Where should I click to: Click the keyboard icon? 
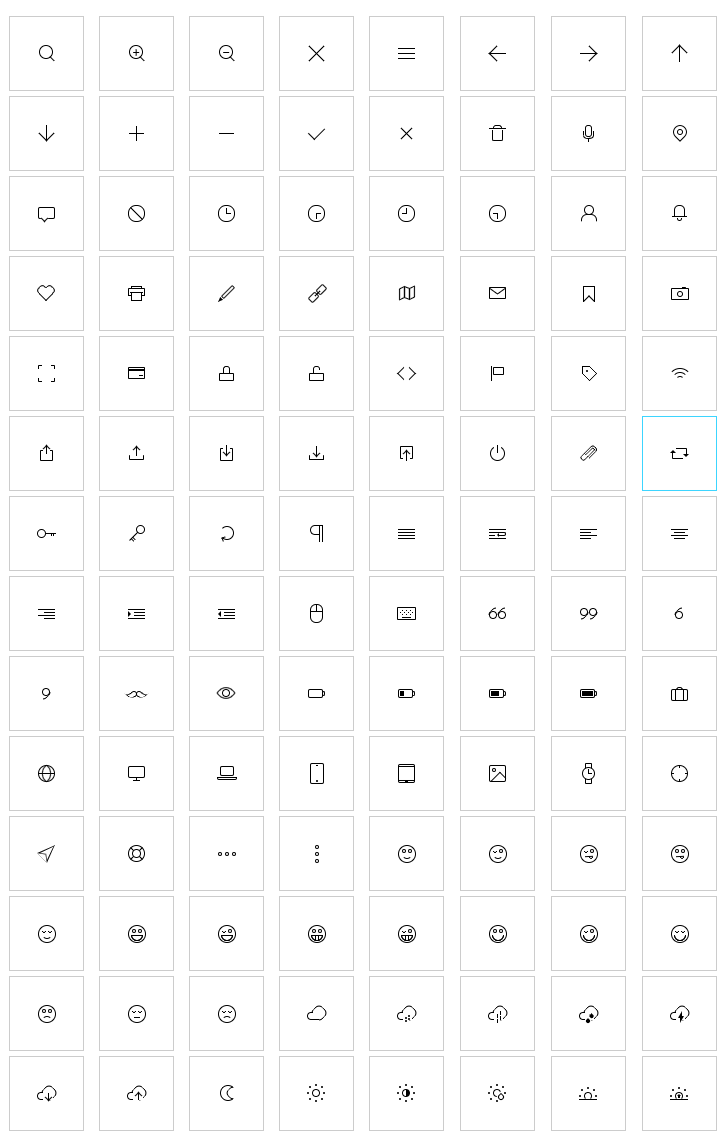(406, 613)
